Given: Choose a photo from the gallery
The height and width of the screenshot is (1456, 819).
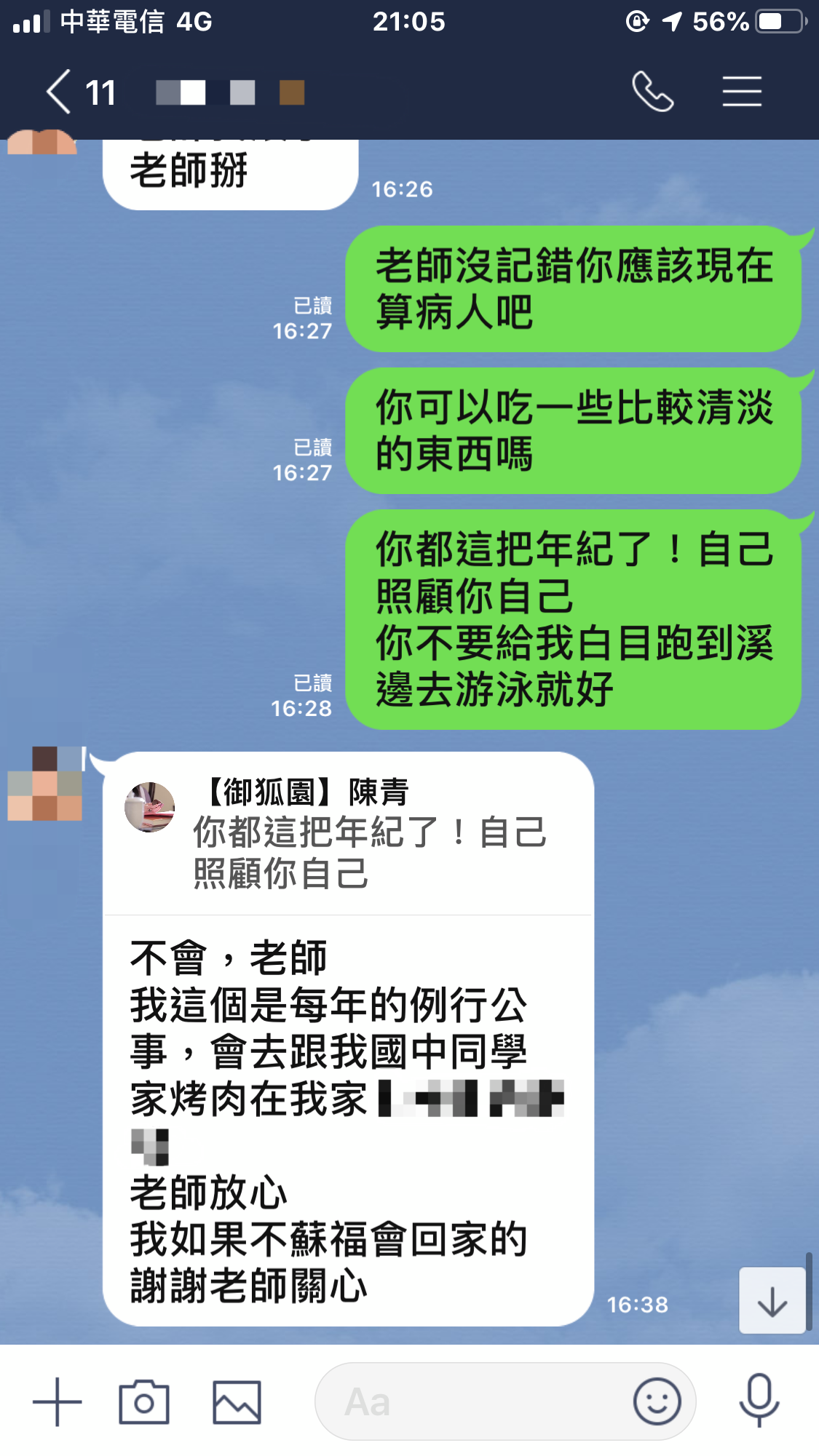Looking at the screenshot, I should tap(237, 1401).
